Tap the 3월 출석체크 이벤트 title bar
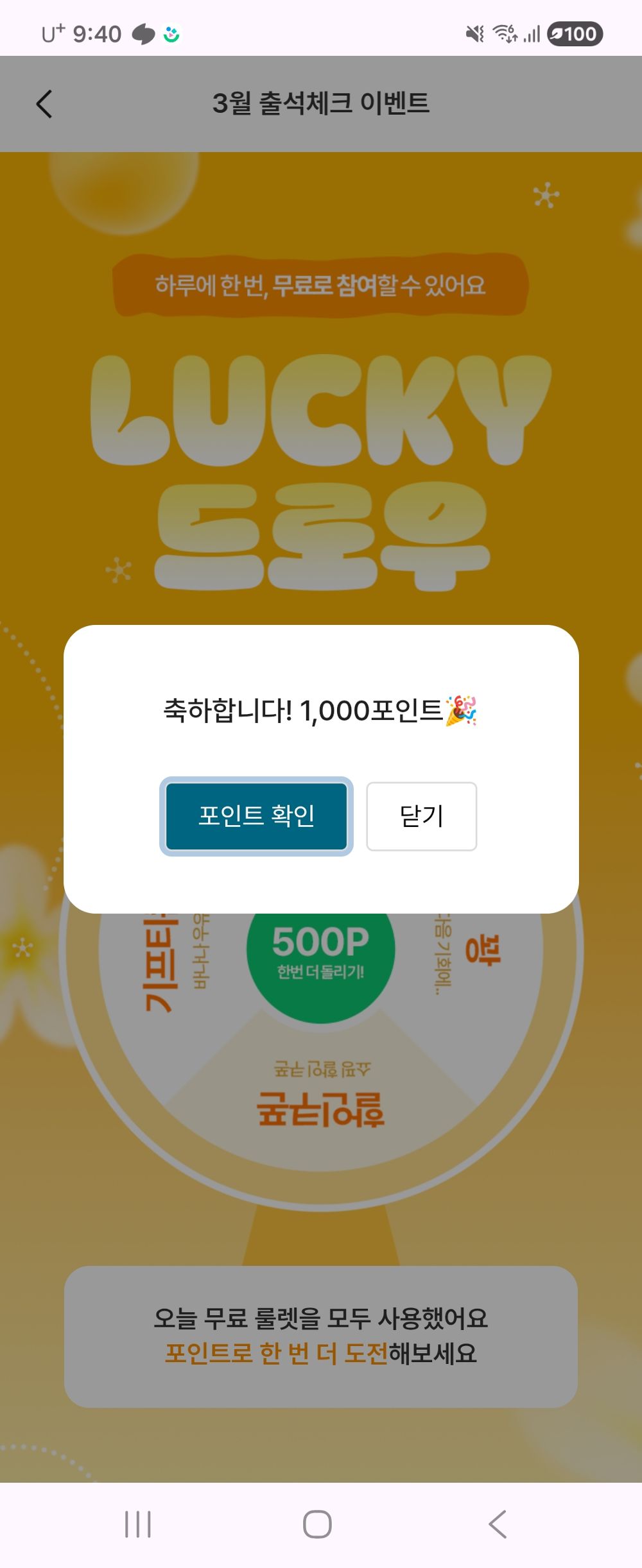The width and height of the screenshot is (642, 1568). pyautogui.click(x=321, y=104)
